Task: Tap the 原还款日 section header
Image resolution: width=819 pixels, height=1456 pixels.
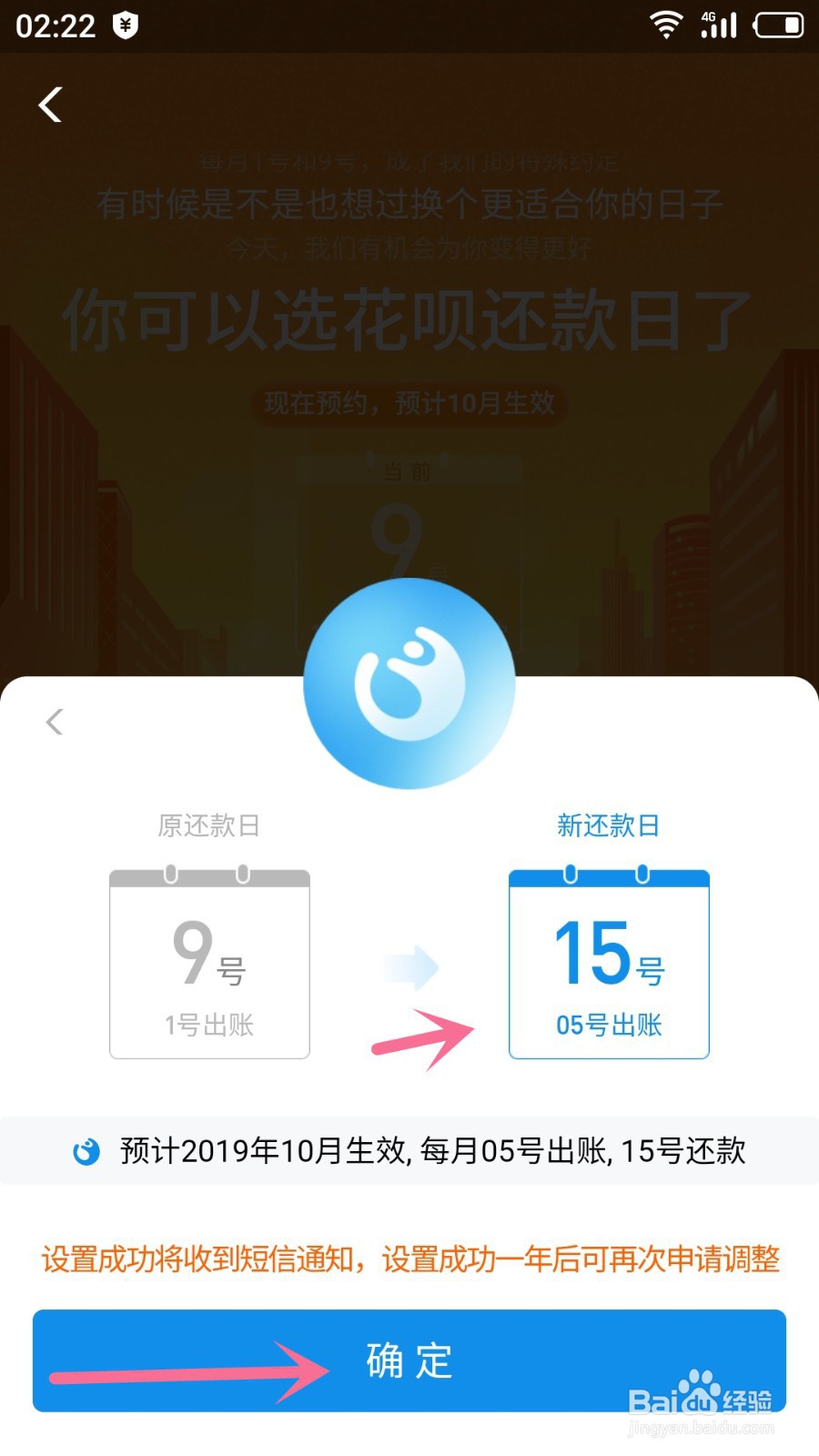Action: (x=210, y=825)
